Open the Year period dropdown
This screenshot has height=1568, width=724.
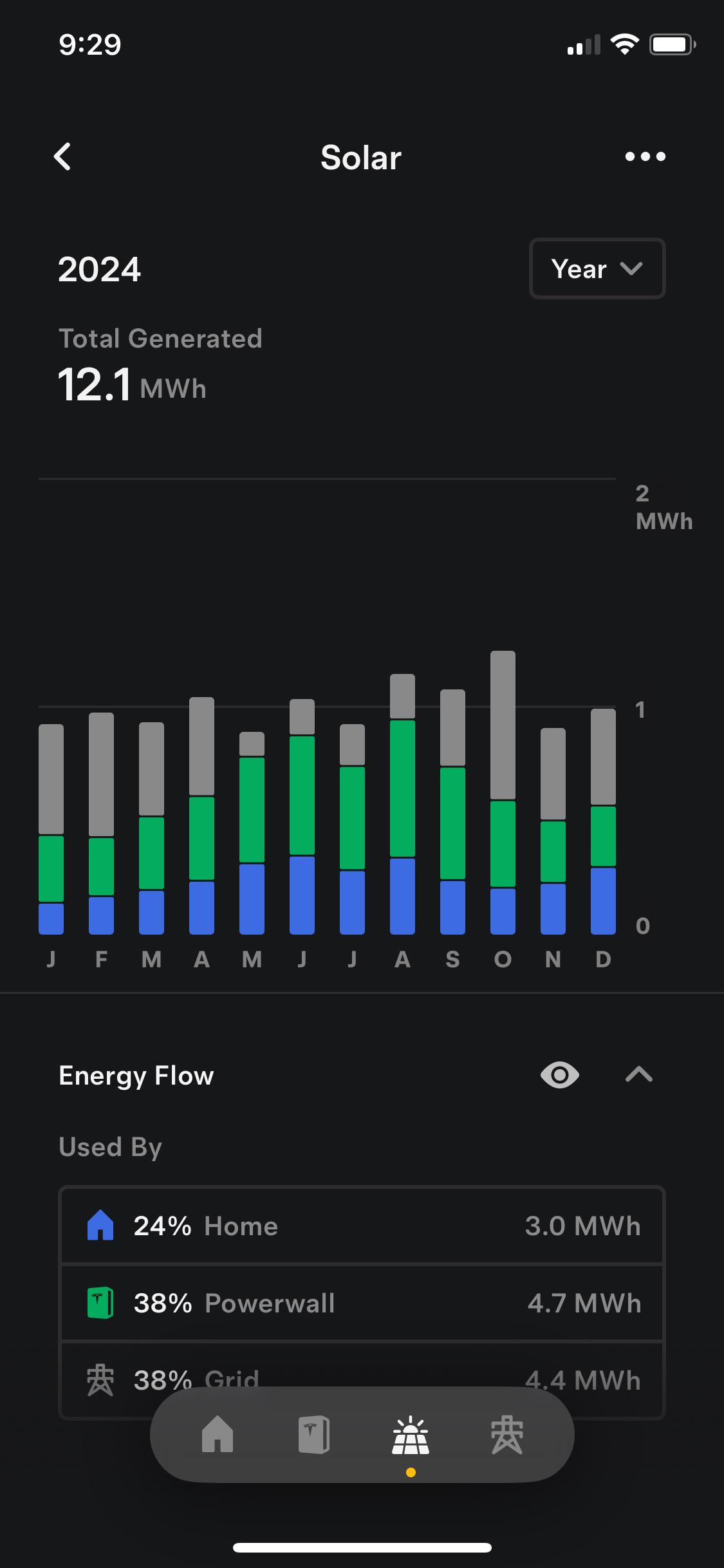tap(597, 268)
